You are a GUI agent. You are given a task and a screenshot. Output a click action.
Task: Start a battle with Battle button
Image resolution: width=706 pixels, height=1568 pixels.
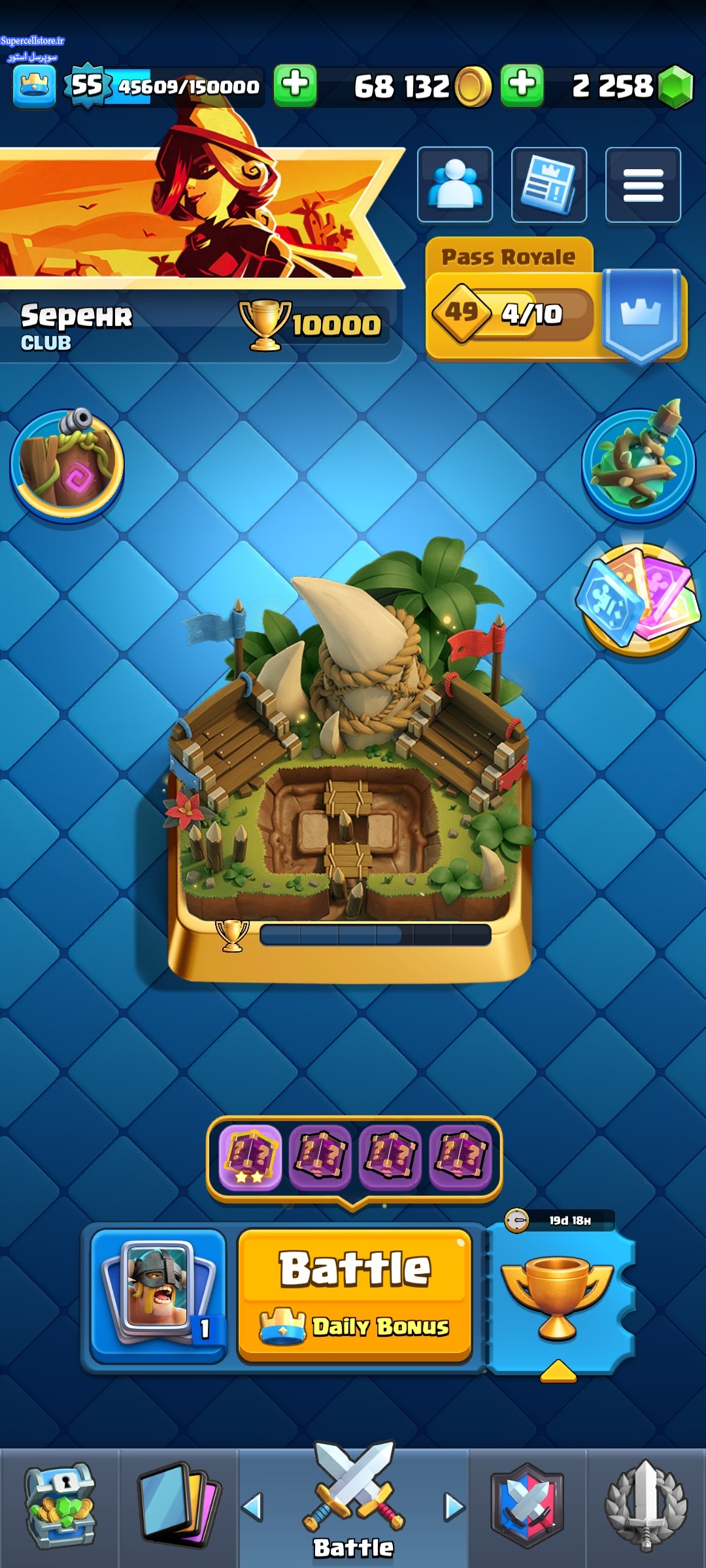click(354, 1295)
